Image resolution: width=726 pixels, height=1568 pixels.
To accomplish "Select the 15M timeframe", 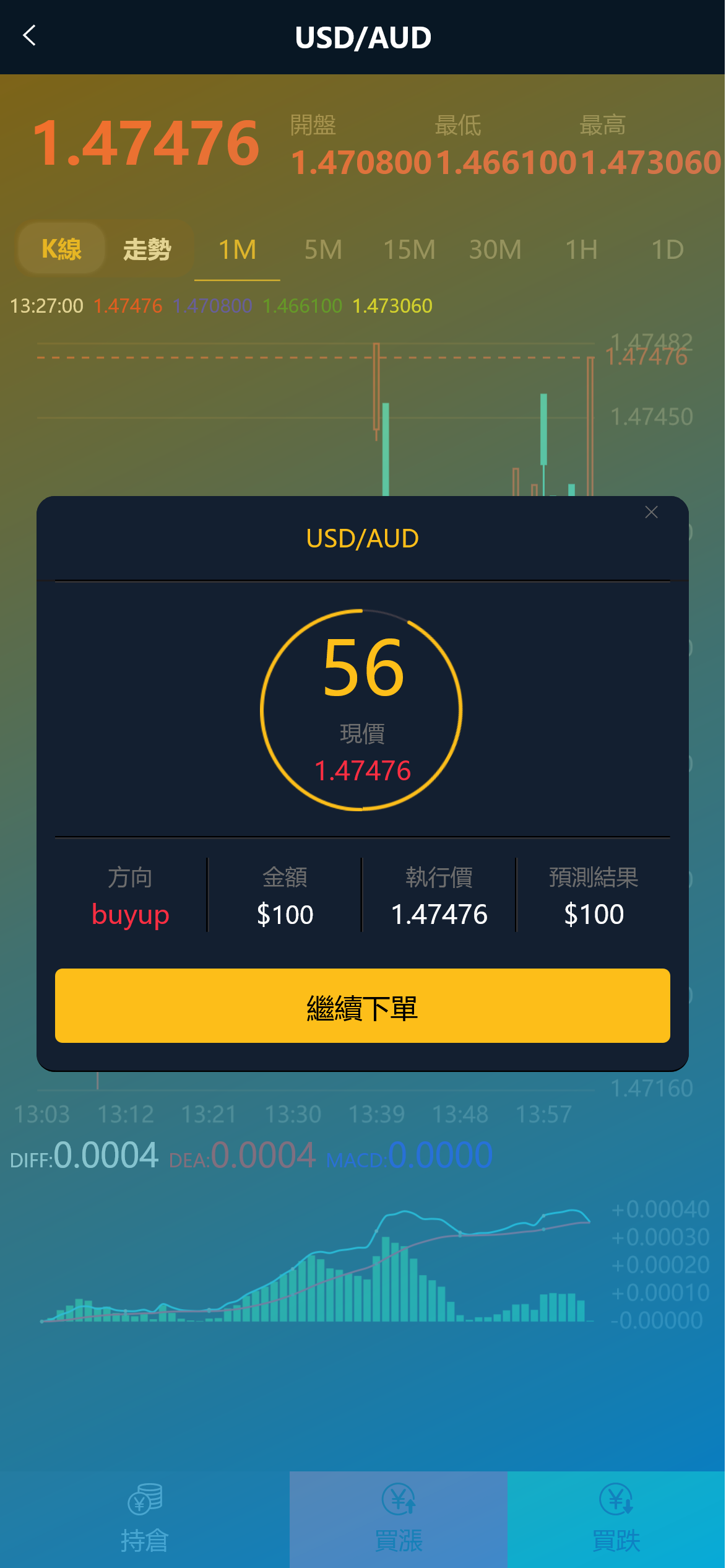I will pos(409,250).
